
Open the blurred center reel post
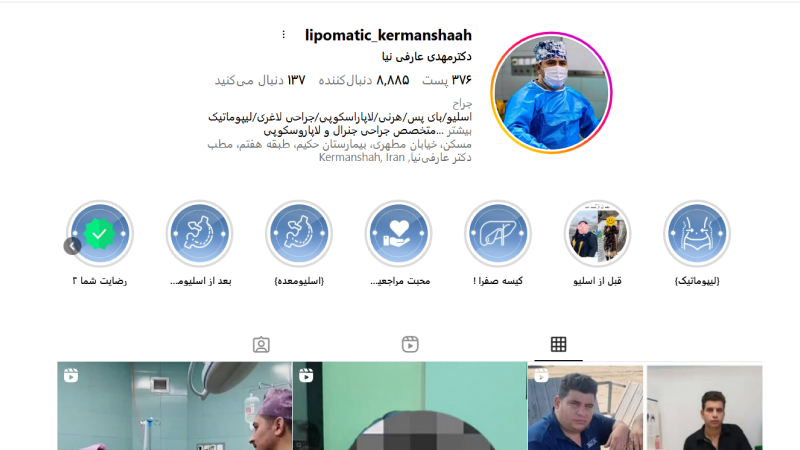(409, 406)
